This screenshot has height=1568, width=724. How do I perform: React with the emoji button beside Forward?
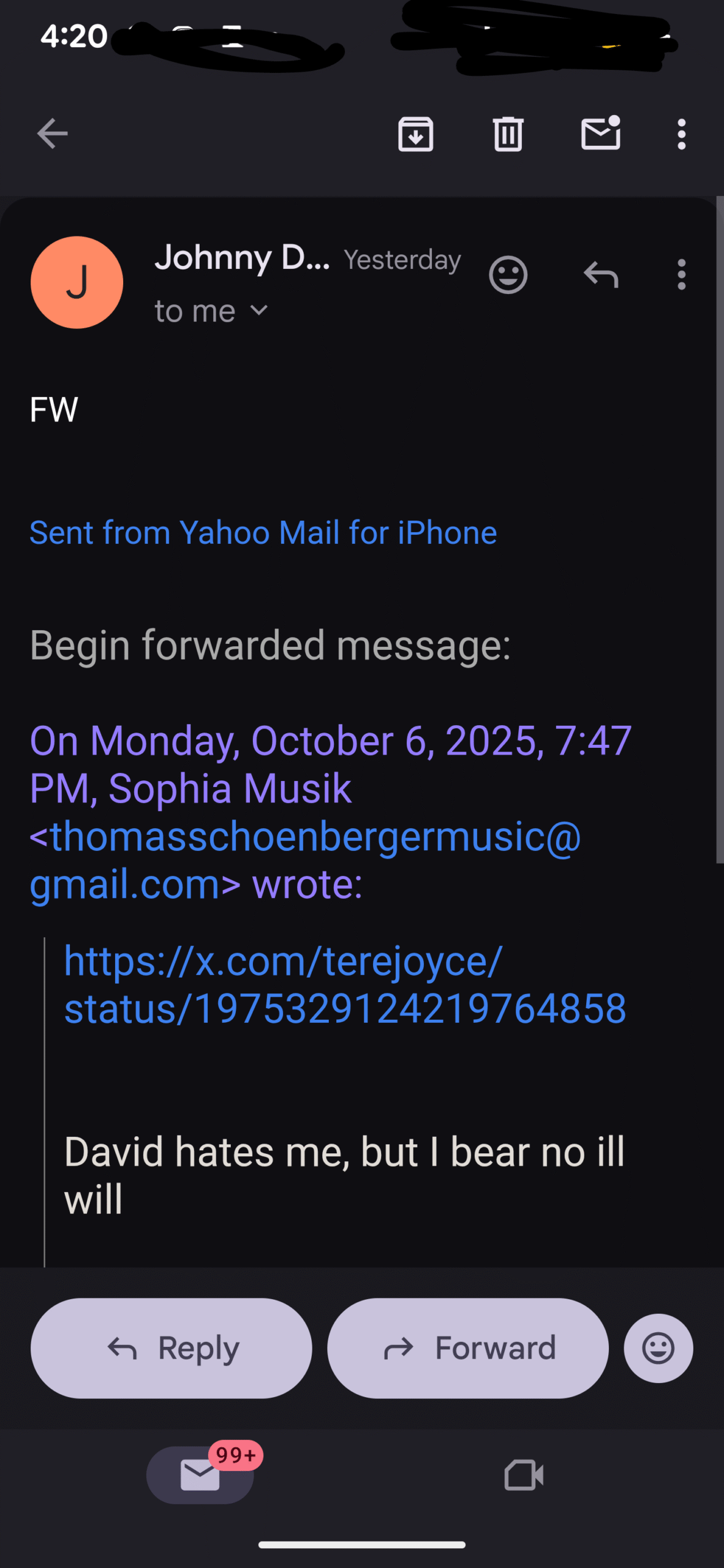click(658, 1348)
